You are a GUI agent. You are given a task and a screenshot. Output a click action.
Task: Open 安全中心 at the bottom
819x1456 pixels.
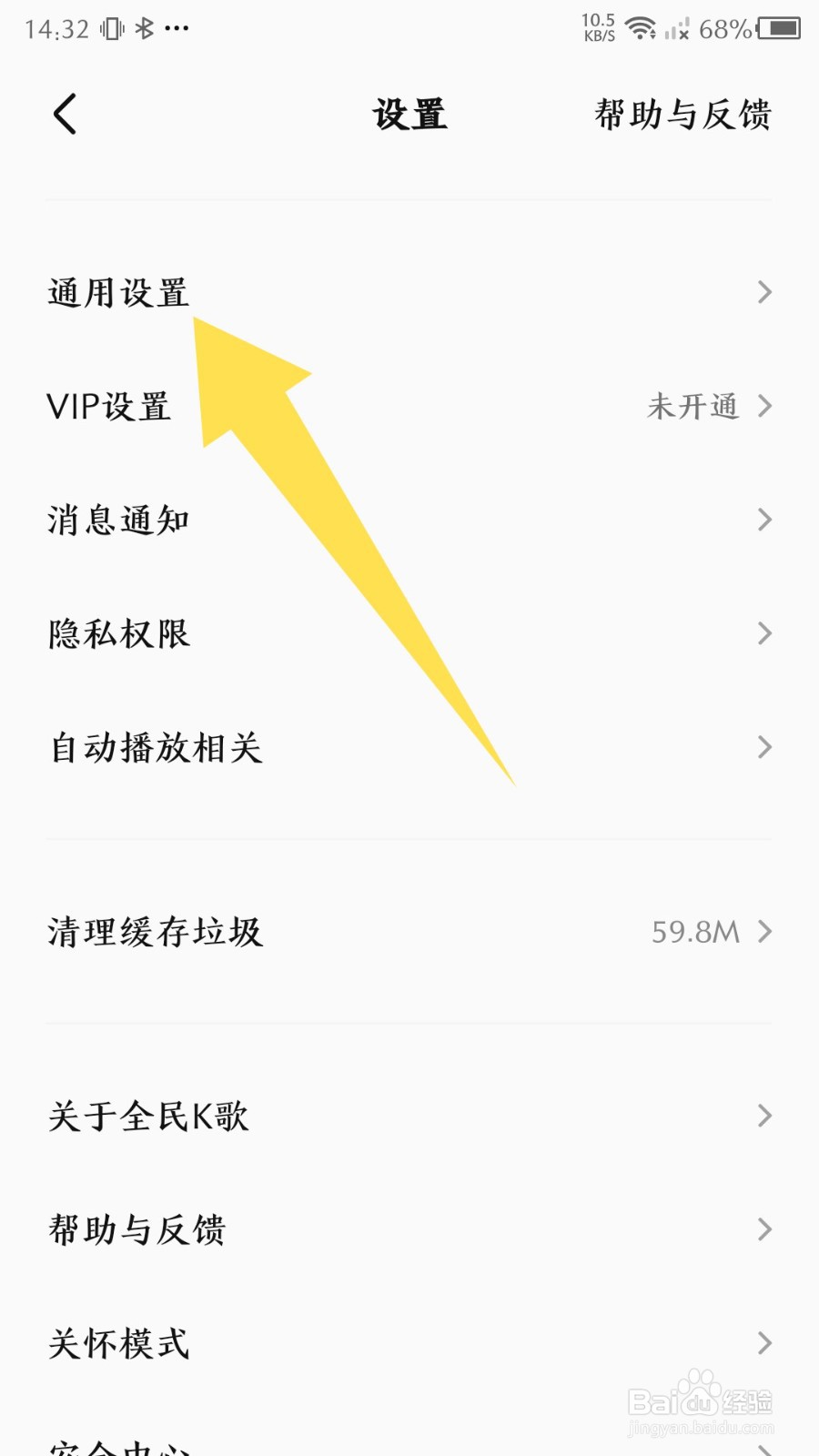(118, 1447)
